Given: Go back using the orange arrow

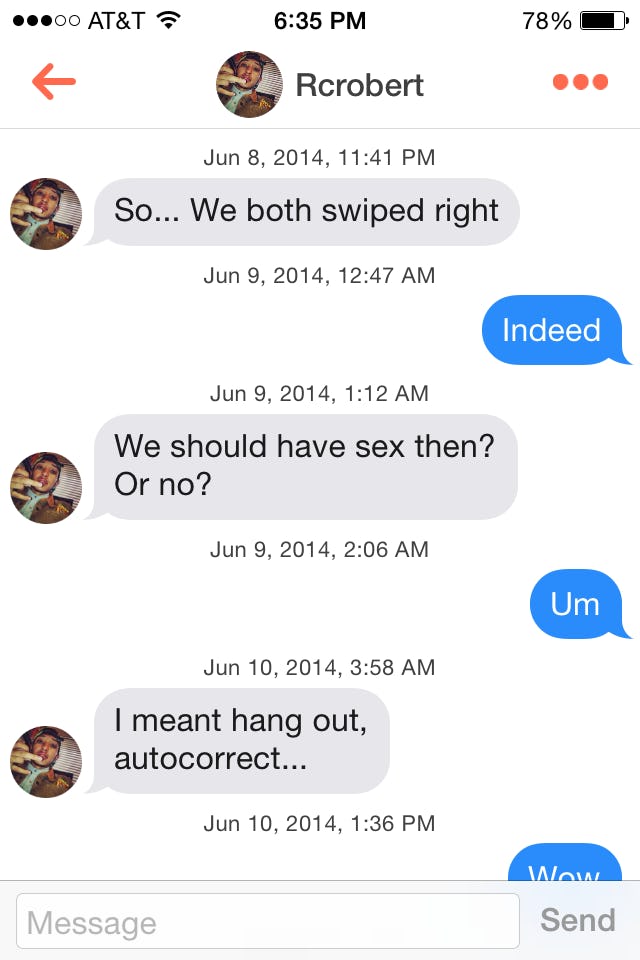Looking at the screenshot, I should pyautogui.click(x=54, y=83).
